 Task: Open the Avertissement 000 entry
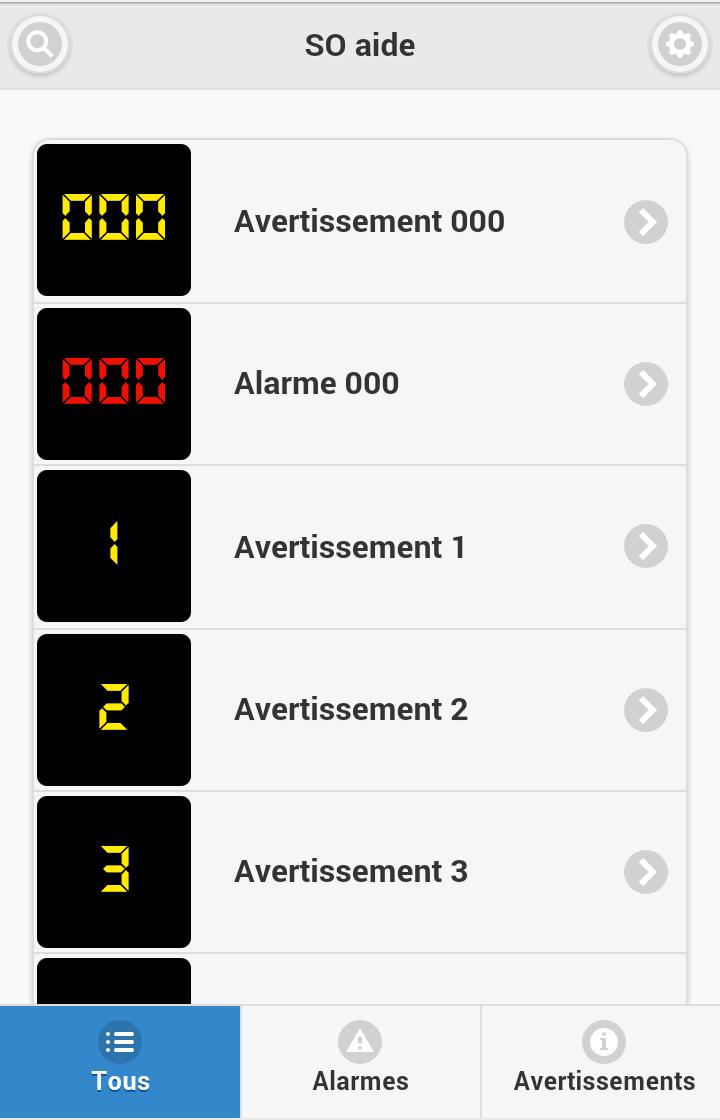[x=361, y=221]
